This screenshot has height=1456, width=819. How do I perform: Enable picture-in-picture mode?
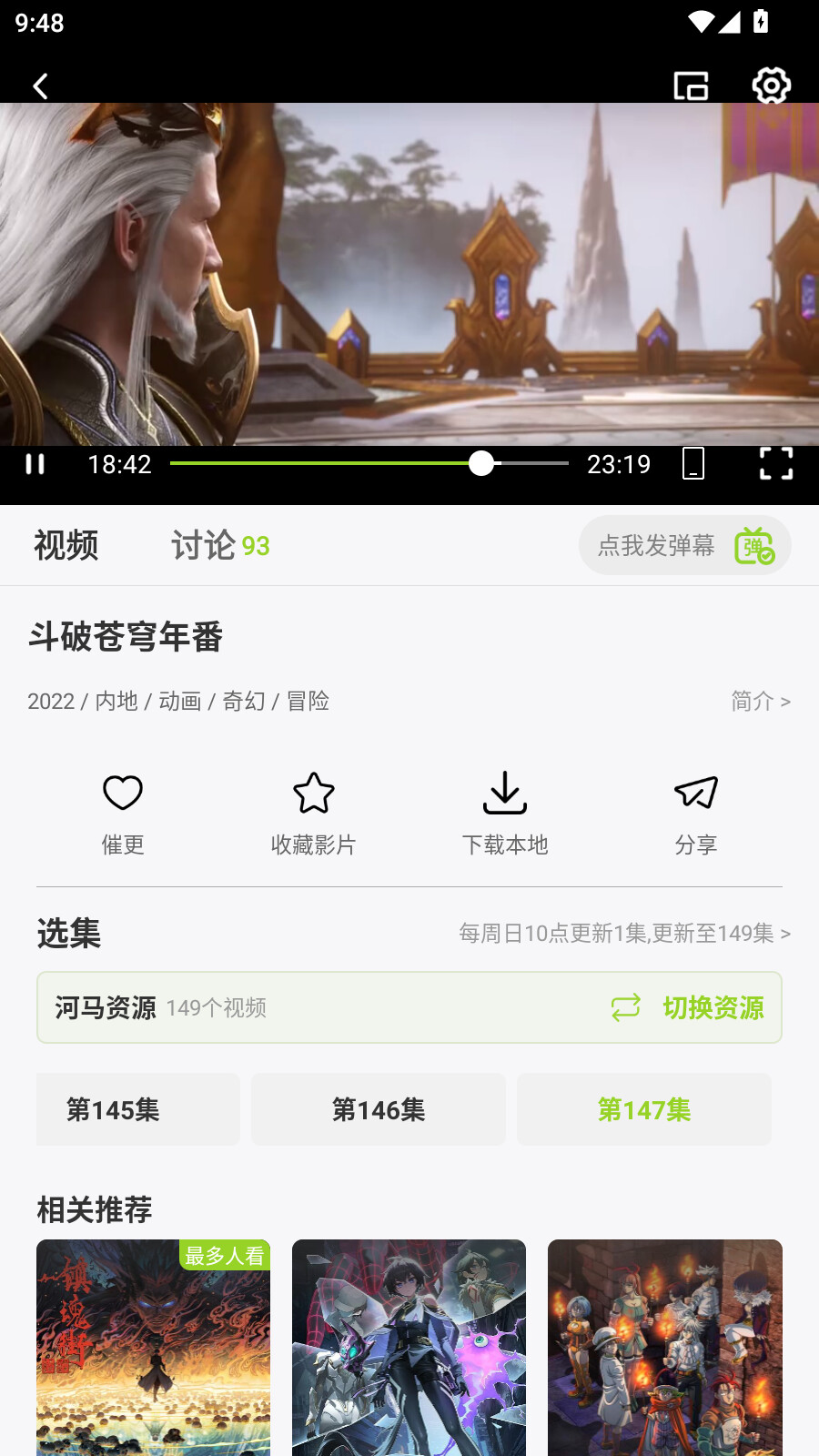point(691,86)
